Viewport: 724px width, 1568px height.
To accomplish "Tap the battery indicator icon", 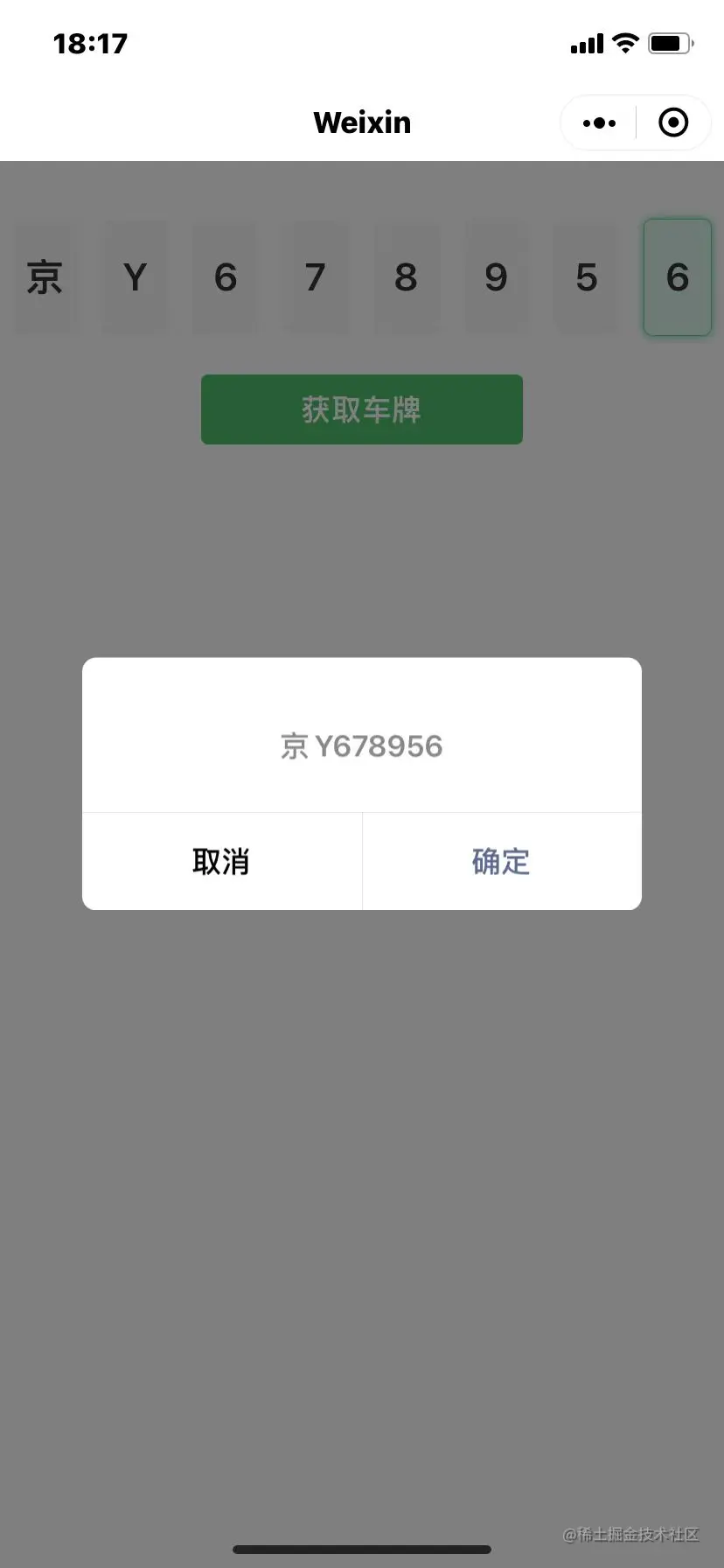I will click(668, 43).
